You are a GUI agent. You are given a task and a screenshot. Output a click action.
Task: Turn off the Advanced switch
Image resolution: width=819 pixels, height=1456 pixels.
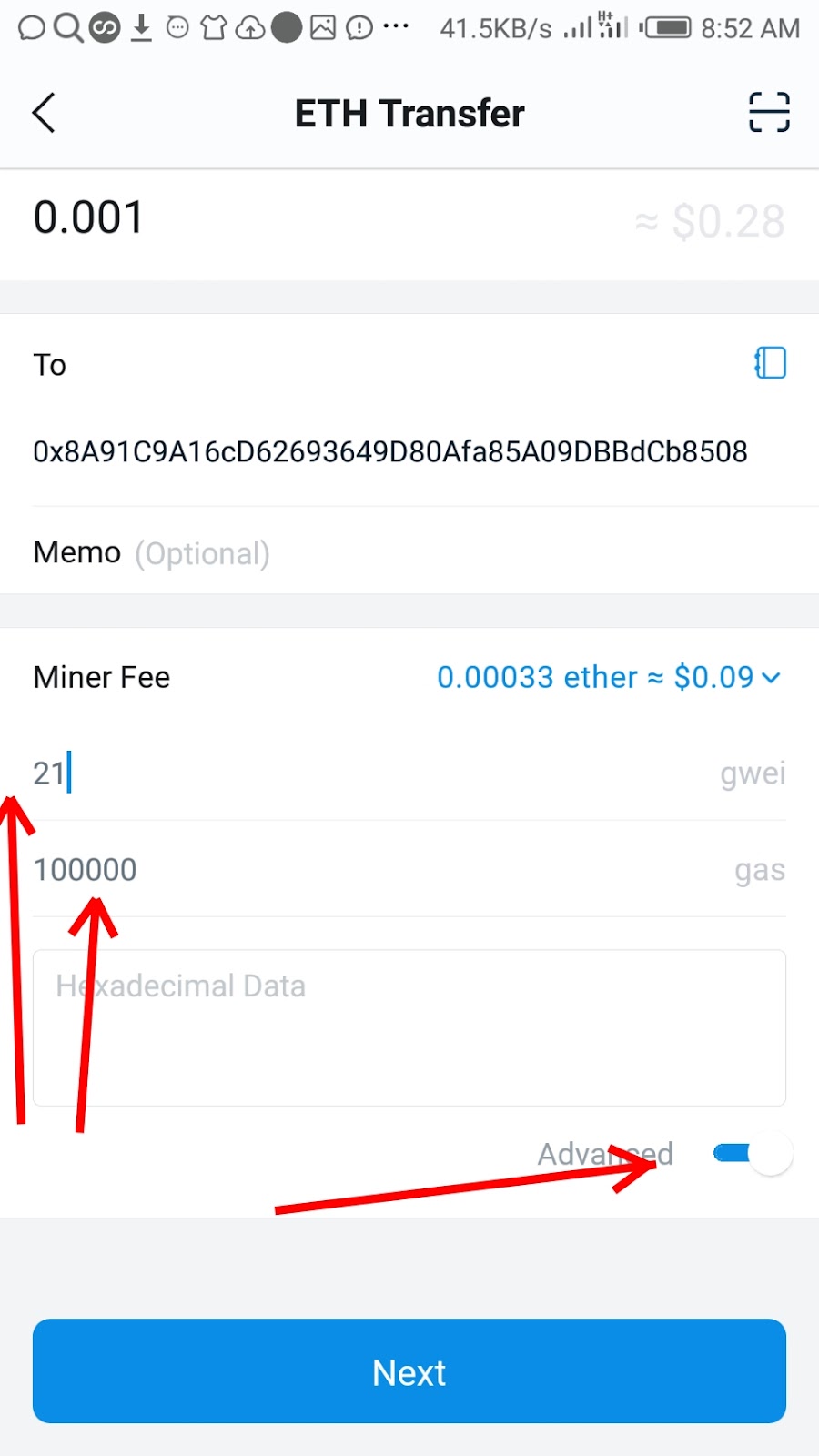752,1154
